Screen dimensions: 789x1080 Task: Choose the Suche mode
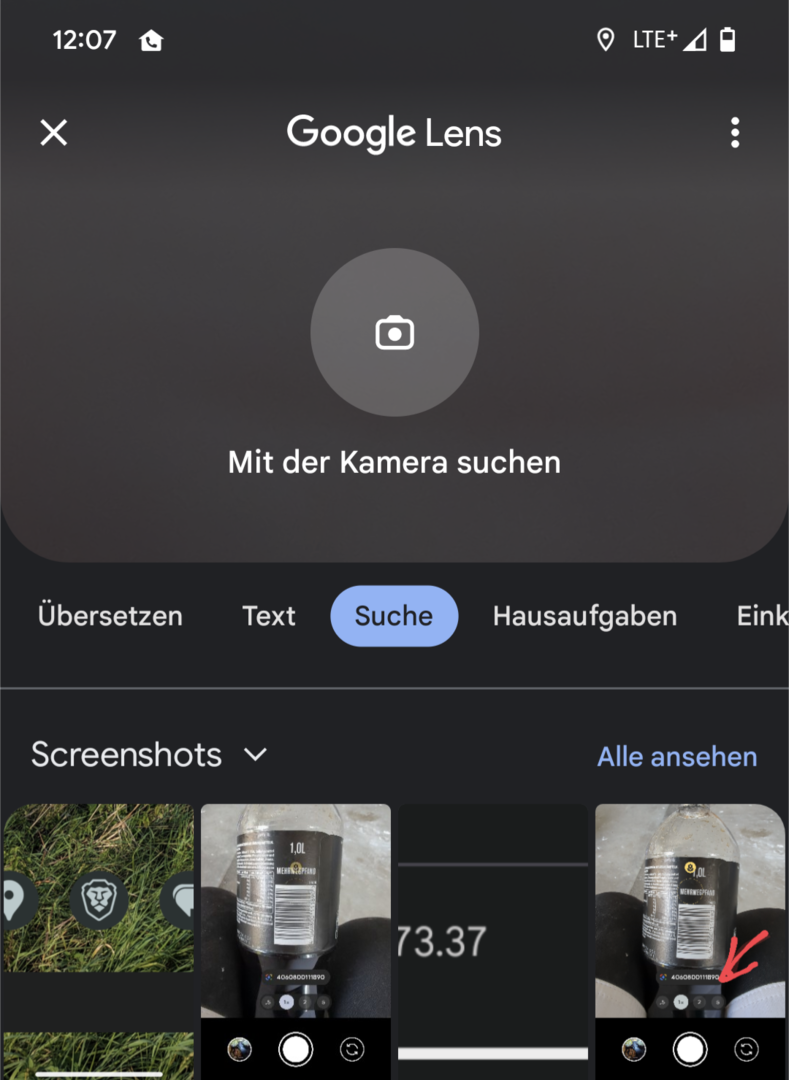(x=394, y=616)
